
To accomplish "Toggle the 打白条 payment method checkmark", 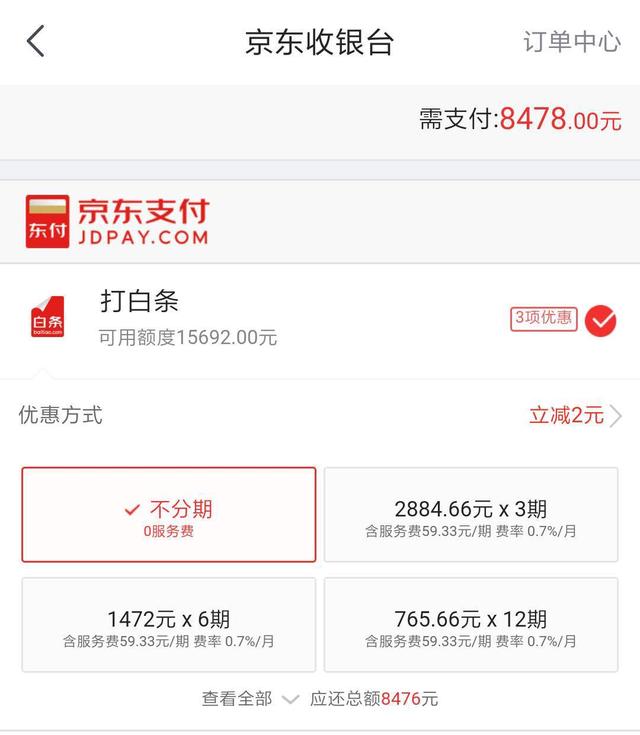I will pyautogui.click(x=600, y=321).
